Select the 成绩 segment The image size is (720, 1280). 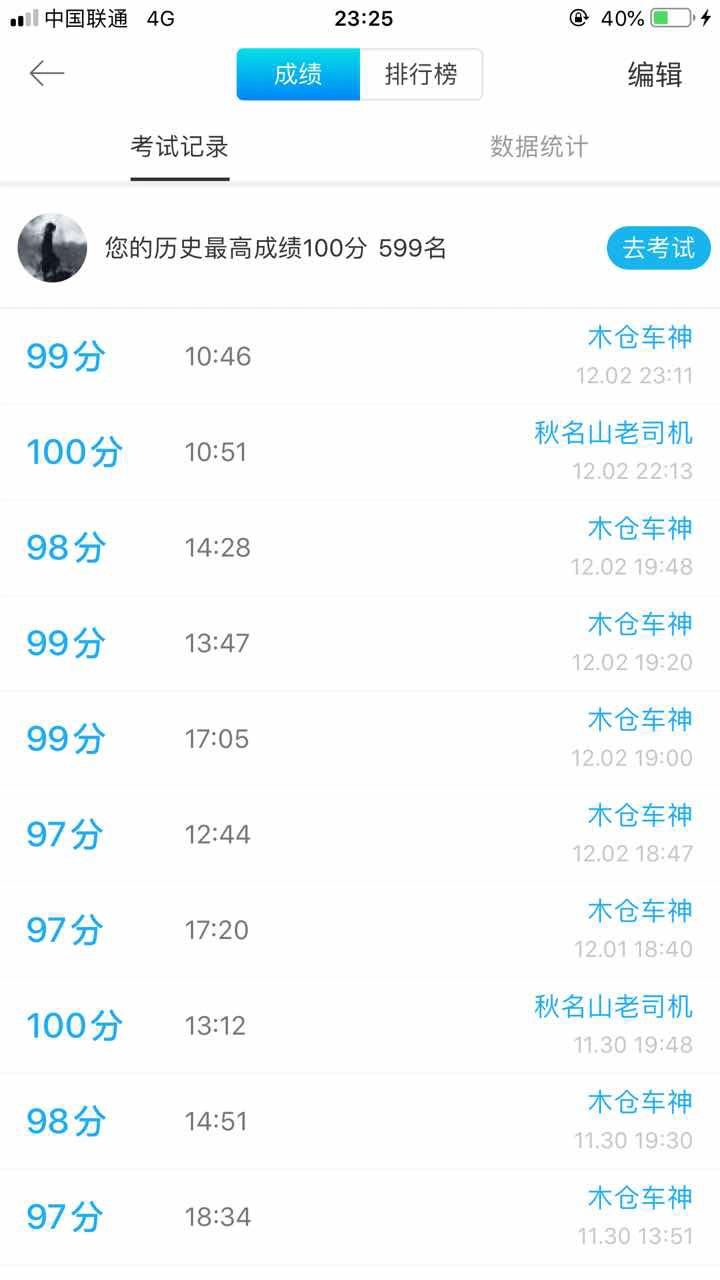298,74
